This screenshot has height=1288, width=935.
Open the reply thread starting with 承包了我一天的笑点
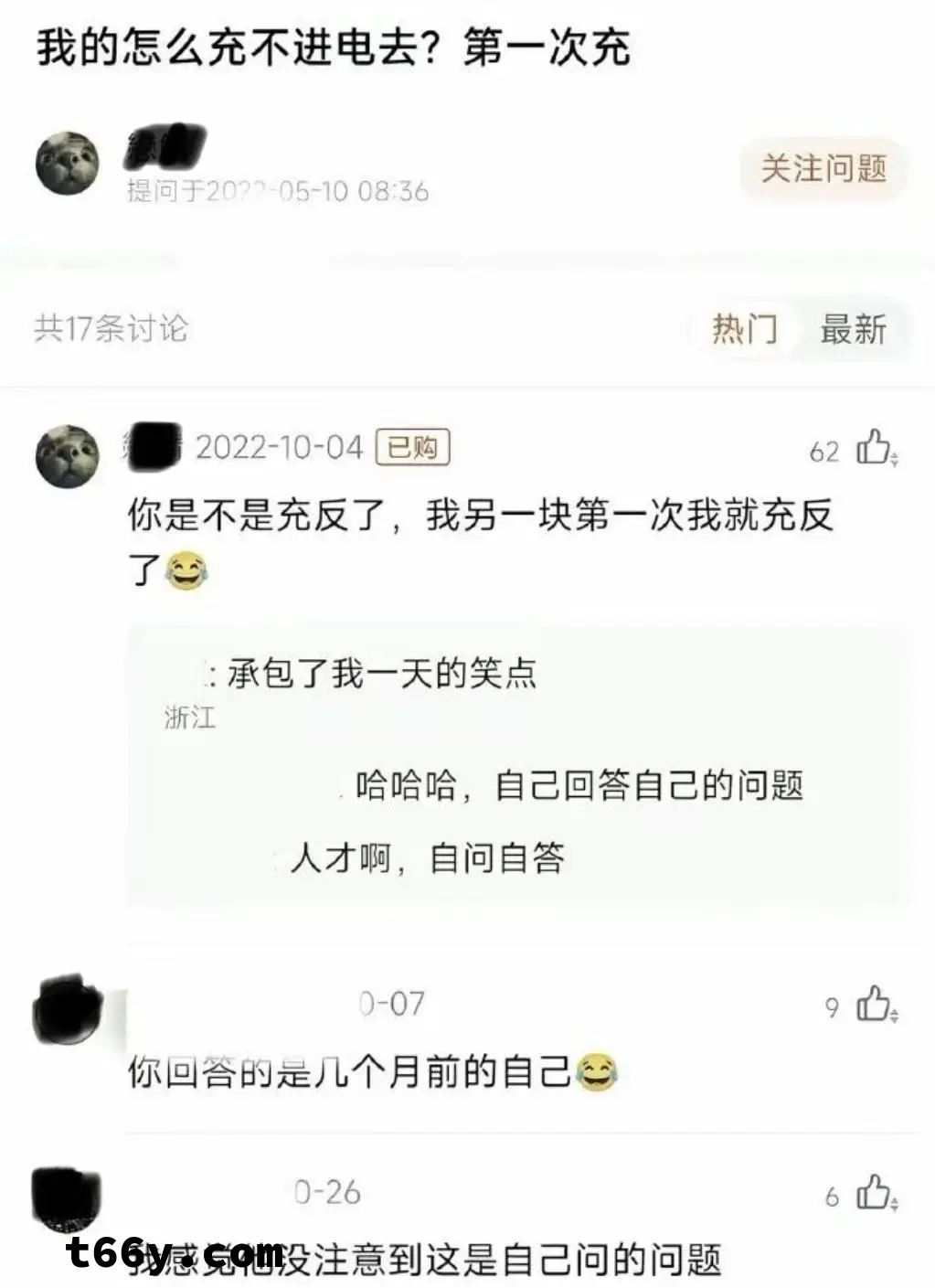coord(381,675)
